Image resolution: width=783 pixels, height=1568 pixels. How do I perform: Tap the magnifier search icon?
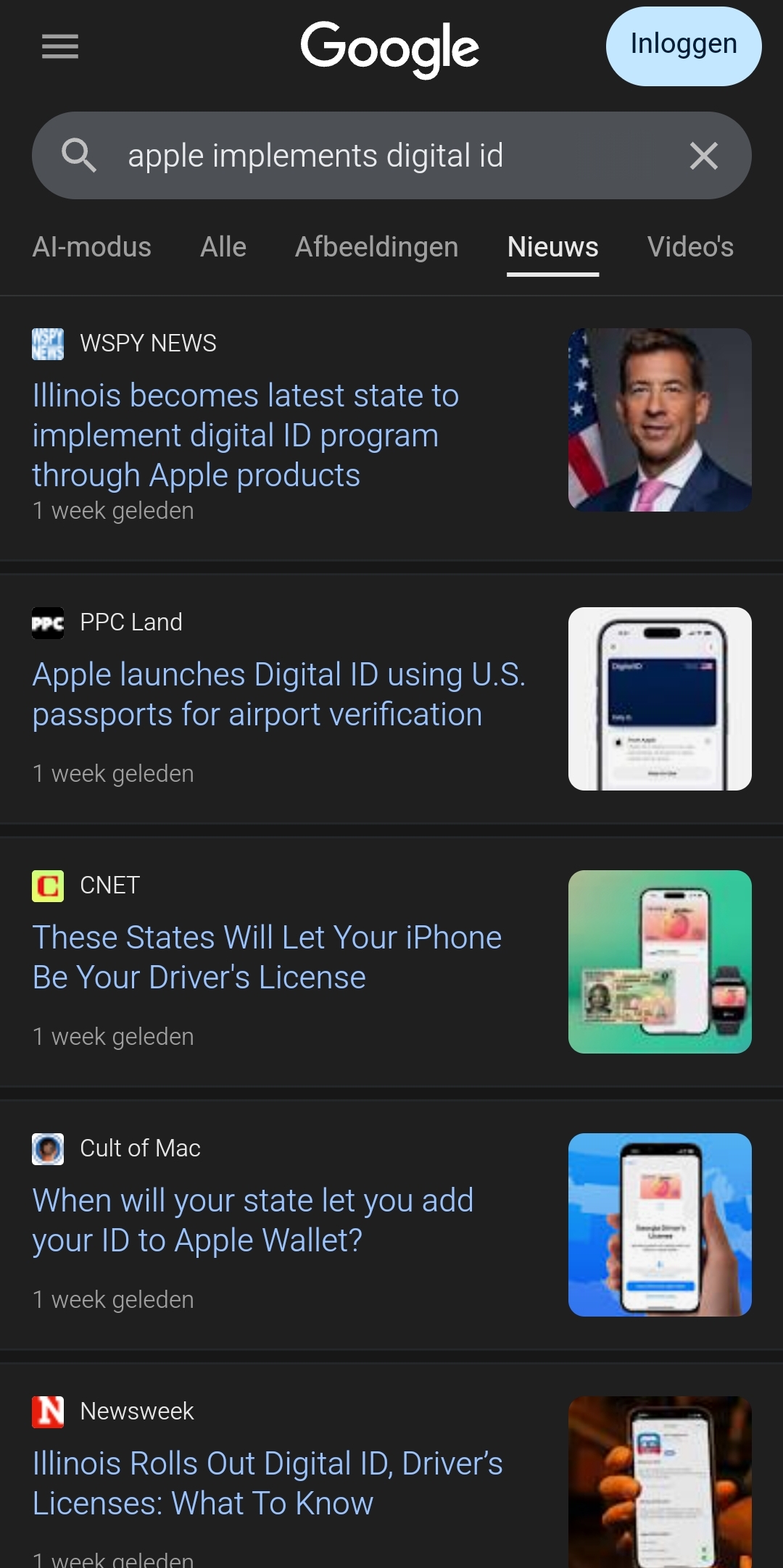(x=78, y=156)
